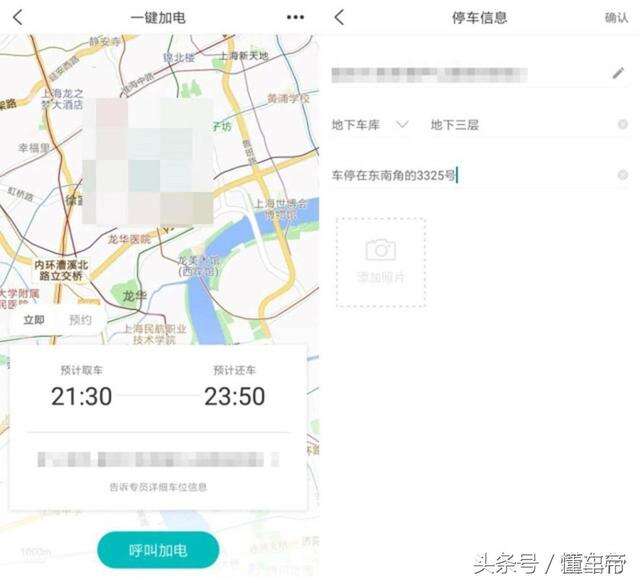Switch to the 立即 tab
This screenshot has height=583, width=640.
click(34, 320)
